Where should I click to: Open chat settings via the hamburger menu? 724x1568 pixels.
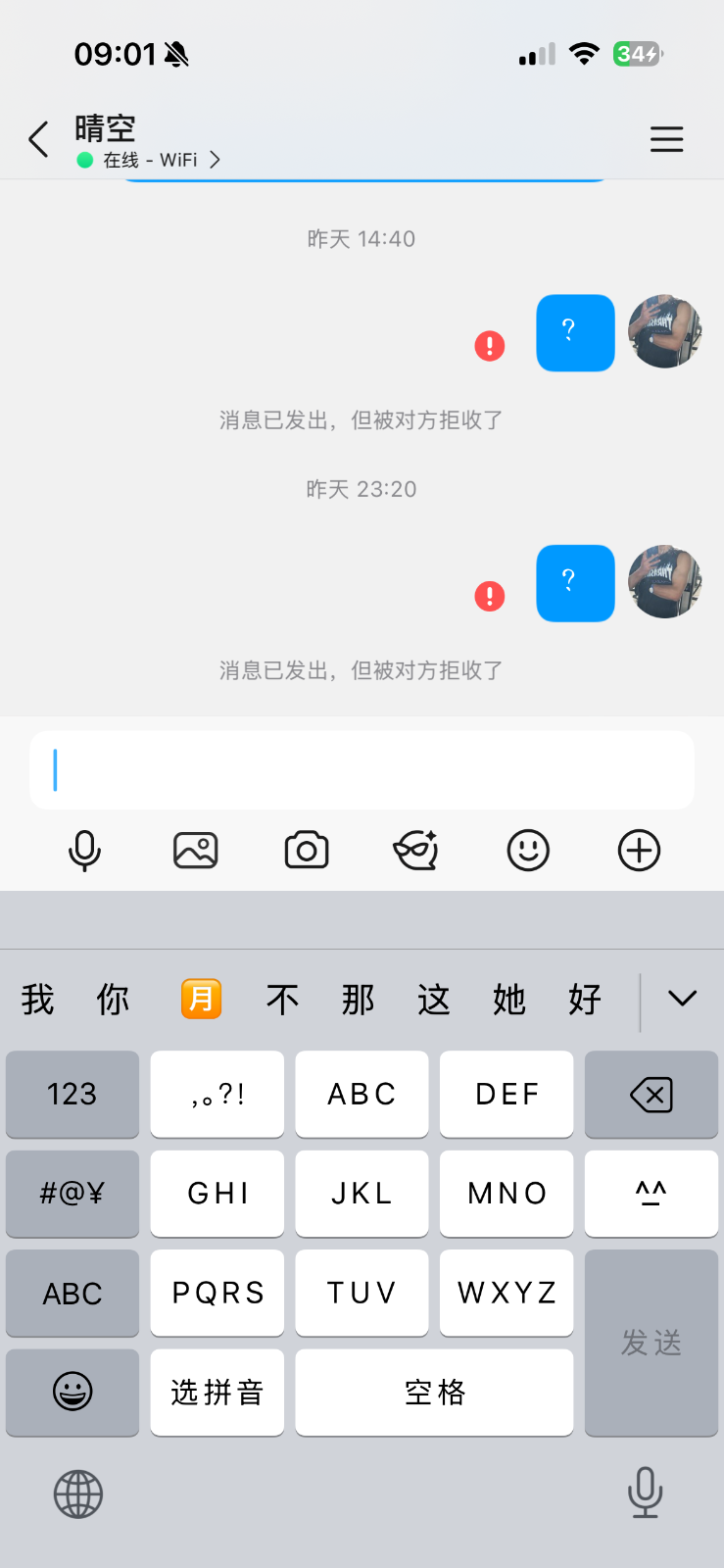[667, 139]
